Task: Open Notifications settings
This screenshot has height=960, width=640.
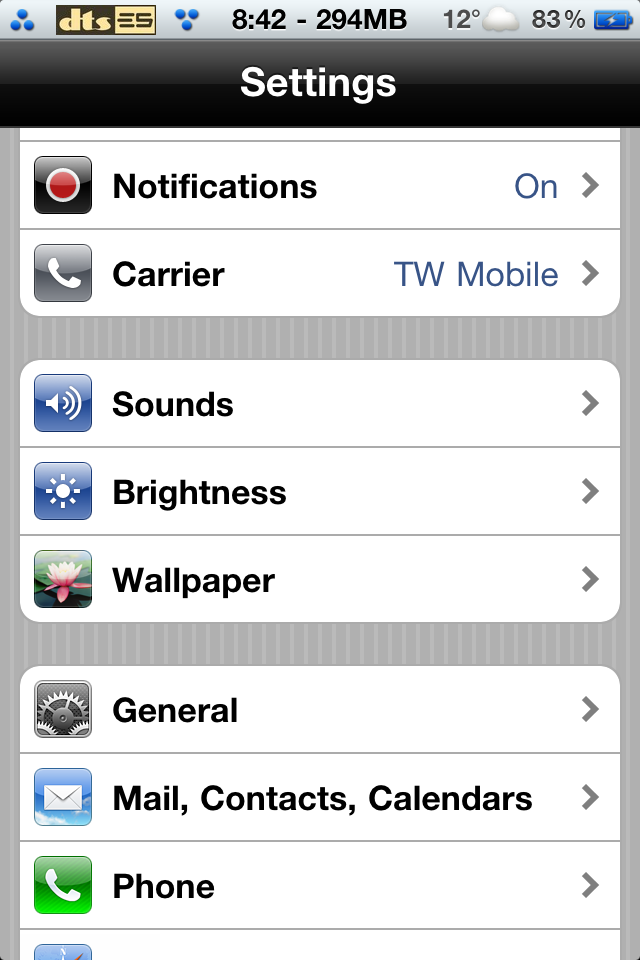Action: (320, 186)
